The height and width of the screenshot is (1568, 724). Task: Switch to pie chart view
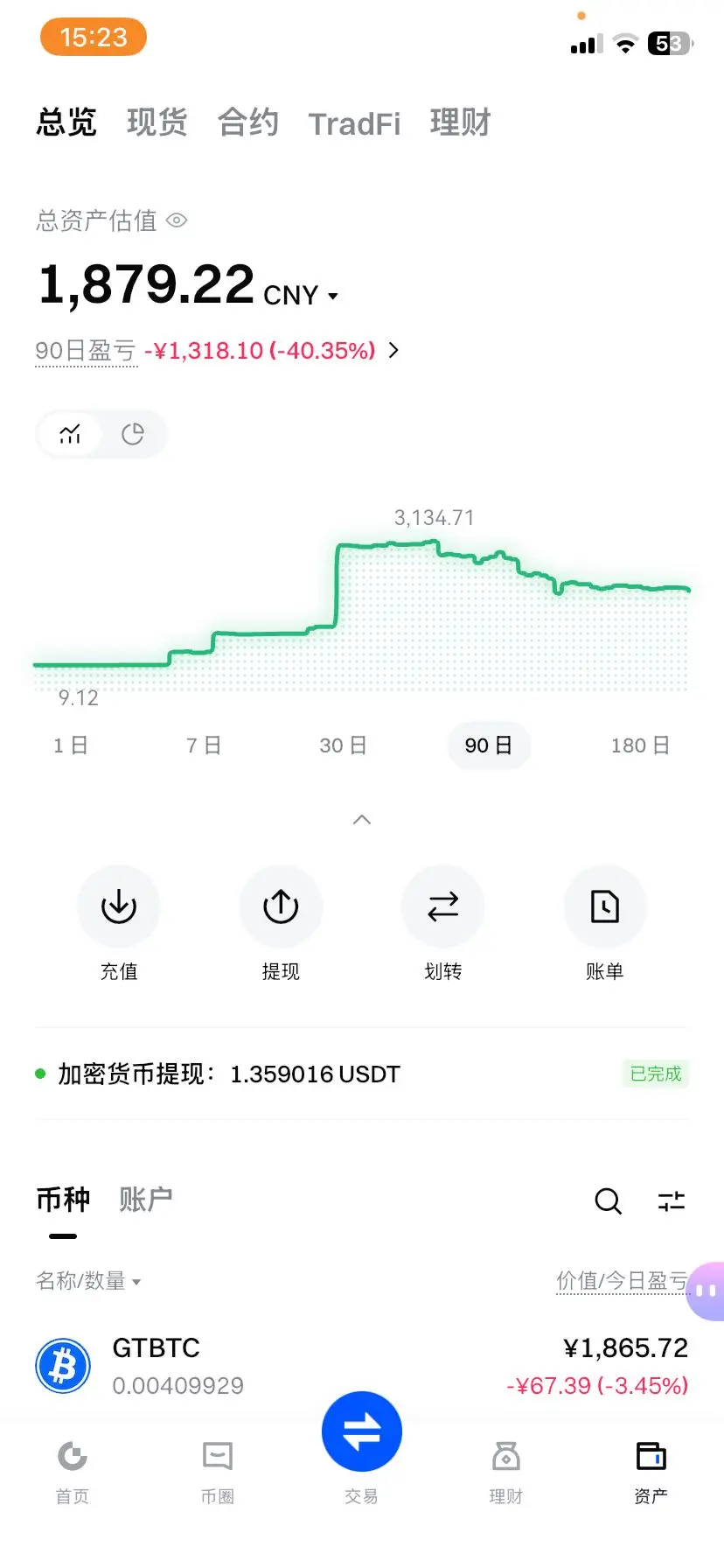[133, 434]
